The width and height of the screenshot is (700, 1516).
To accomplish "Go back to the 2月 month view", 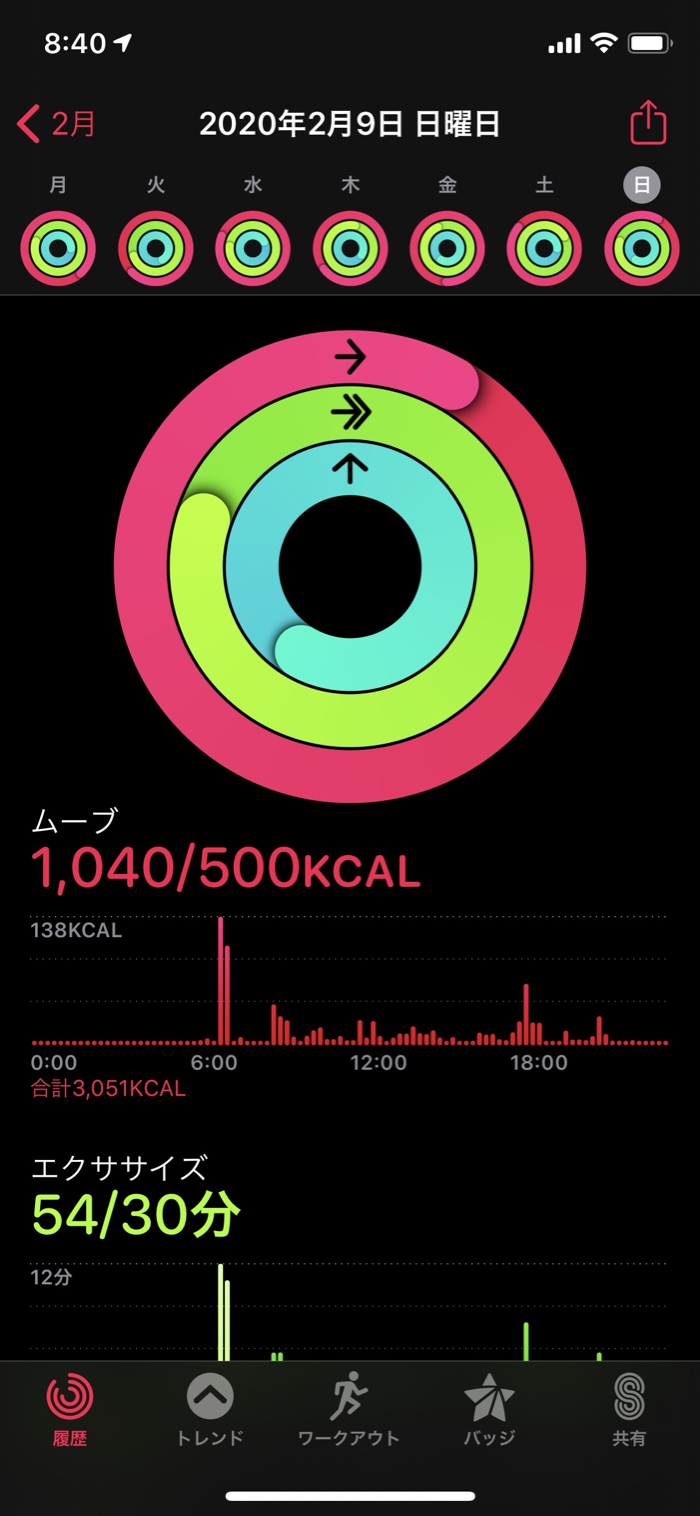I will [57, 124].
